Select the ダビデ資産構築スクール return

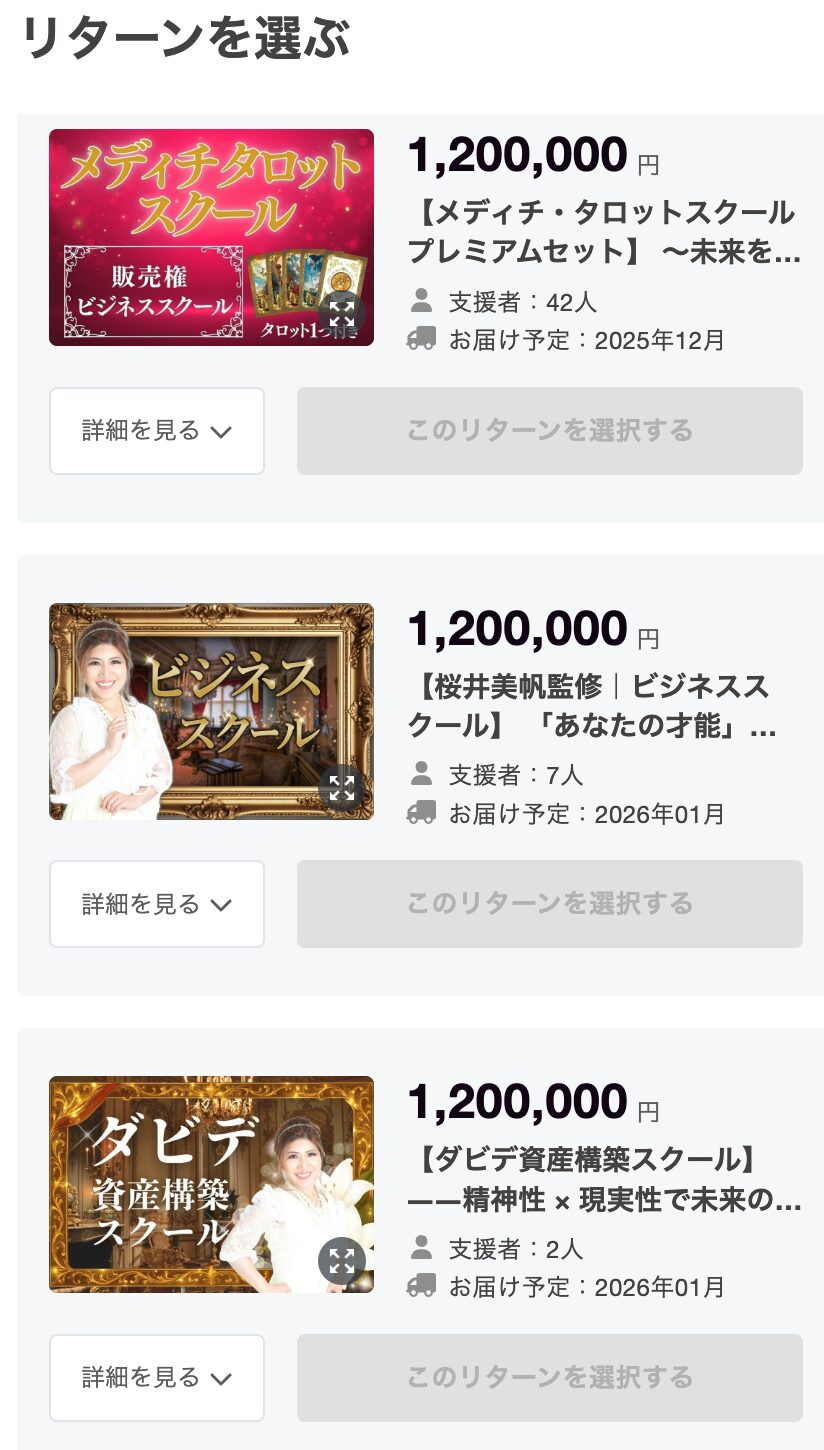point(549,1378)
